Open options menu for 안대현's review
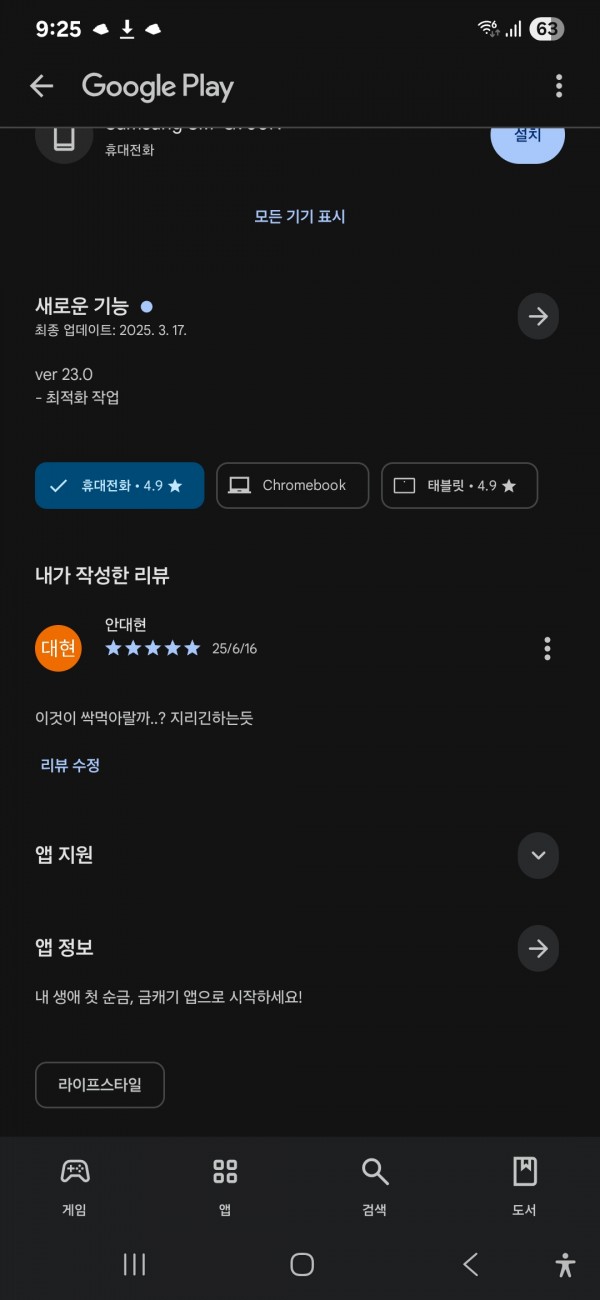Screen dimensions: 600x1300 547,648
